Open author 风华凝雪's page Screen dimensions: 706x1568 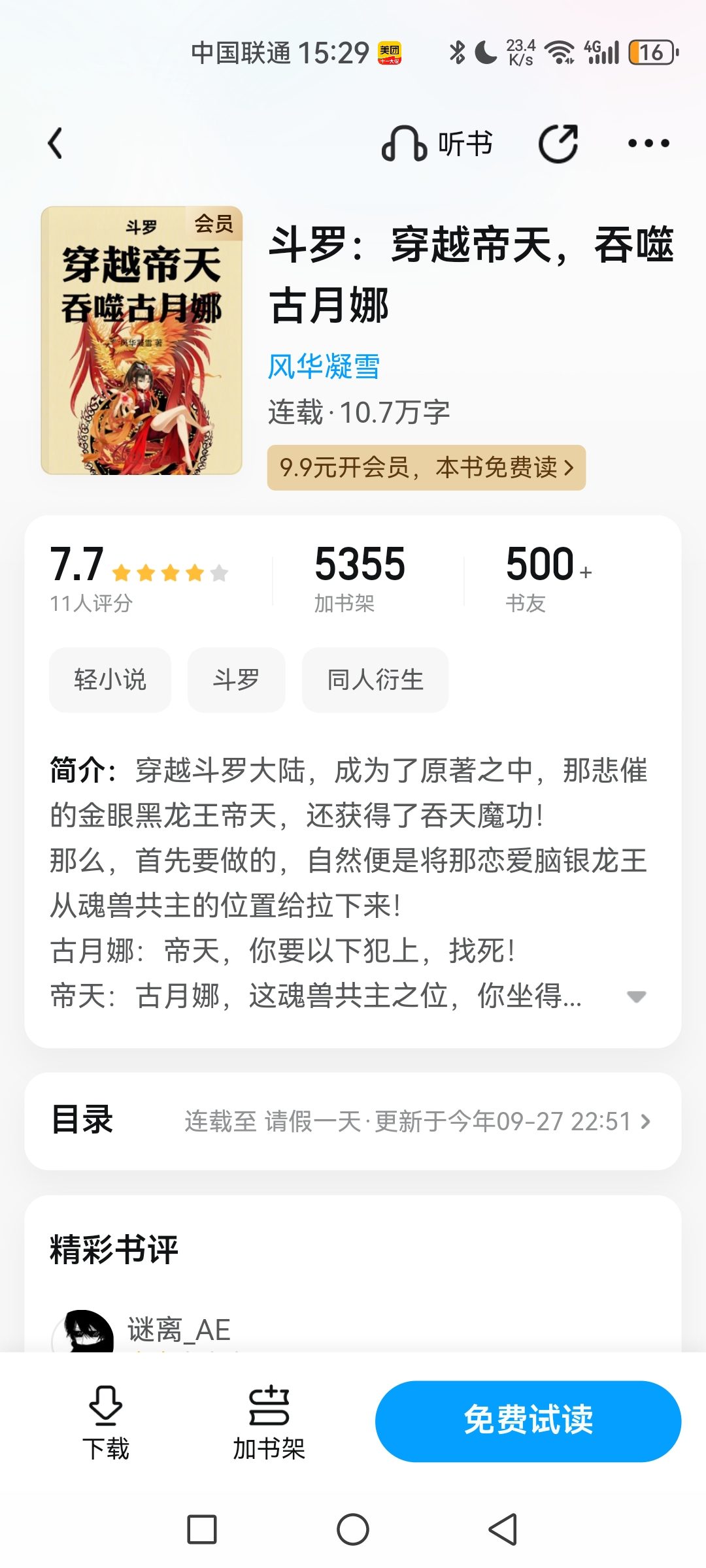tap(324, 366)
